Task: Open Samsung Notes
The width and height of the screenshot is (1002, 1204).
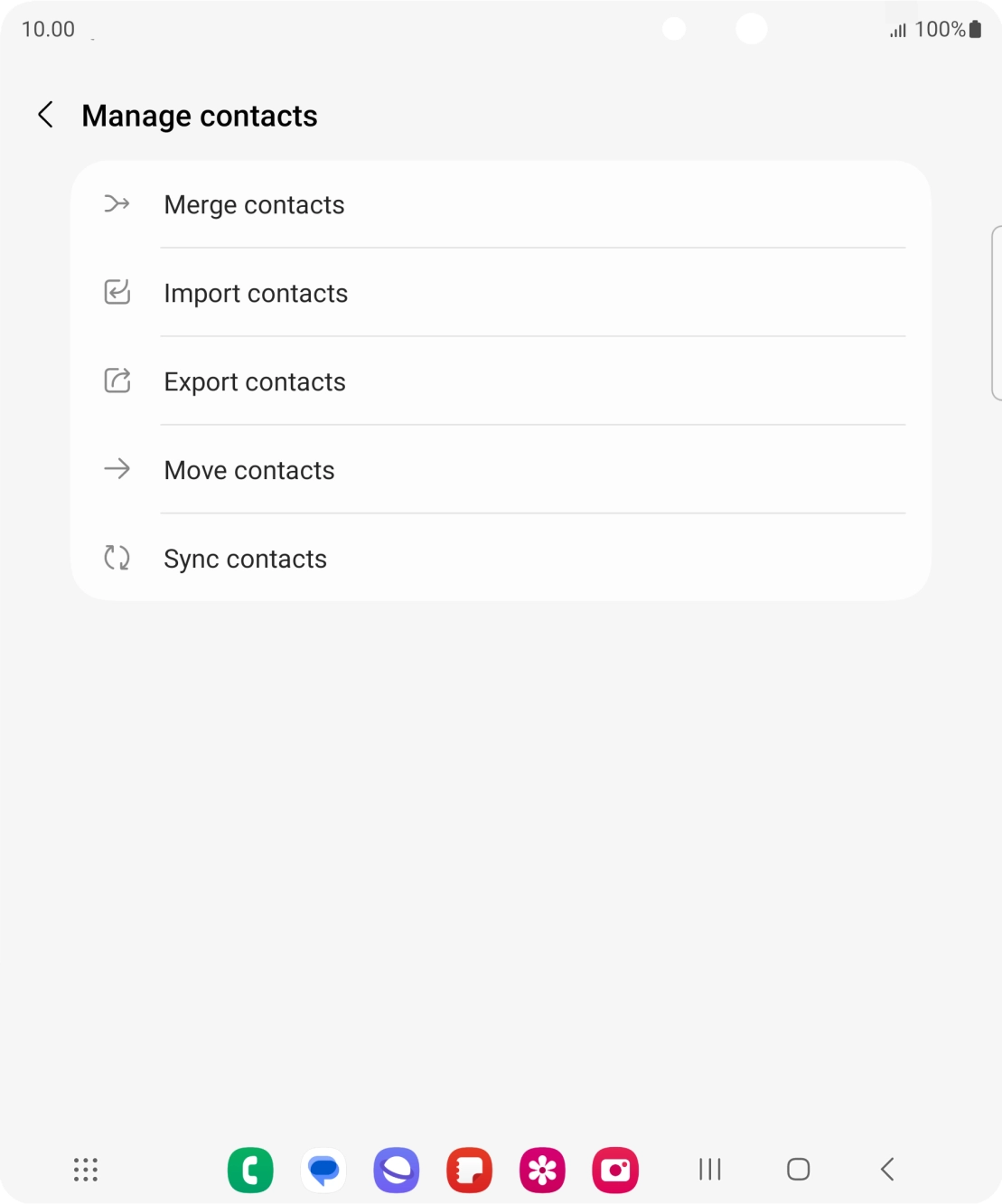Action: [469, 1170]
